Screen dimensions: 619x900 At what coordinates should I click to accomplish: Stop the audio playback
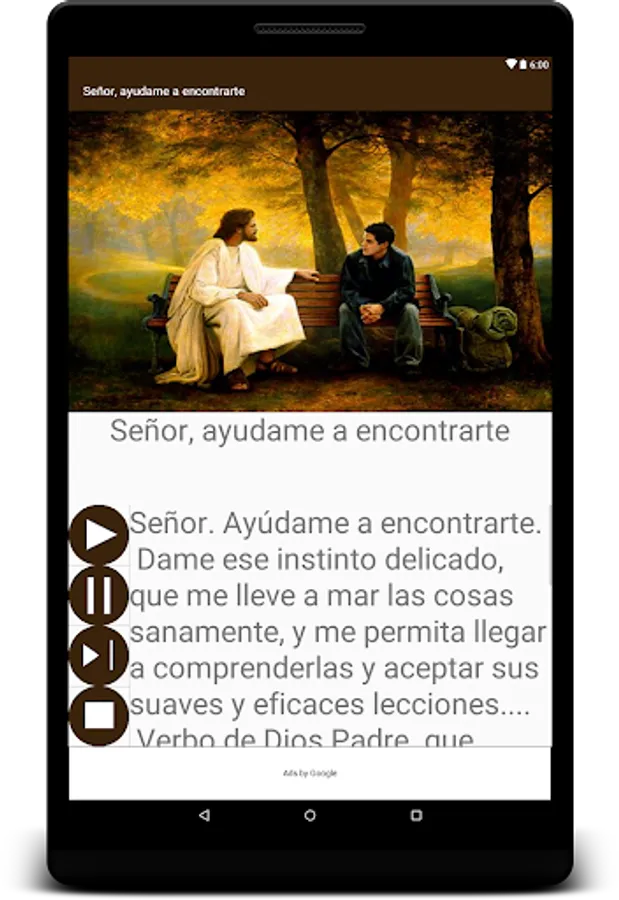coord(99,716)
